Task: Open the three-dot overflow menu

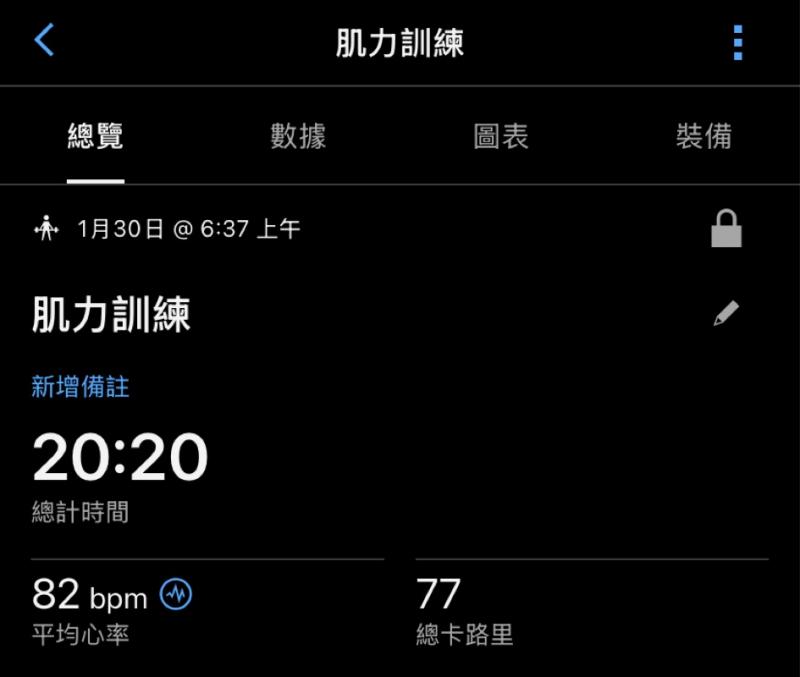Action: (x=738, y=43)
